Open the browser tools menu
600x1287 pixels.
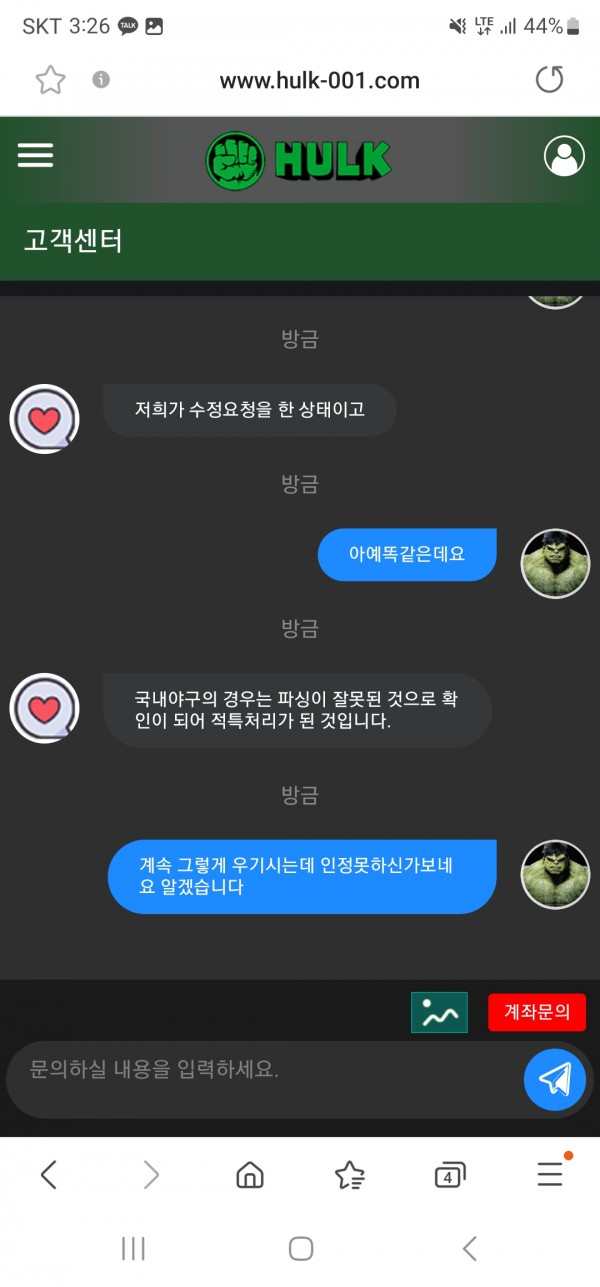pyautogui.click(x=550, y=1174)
